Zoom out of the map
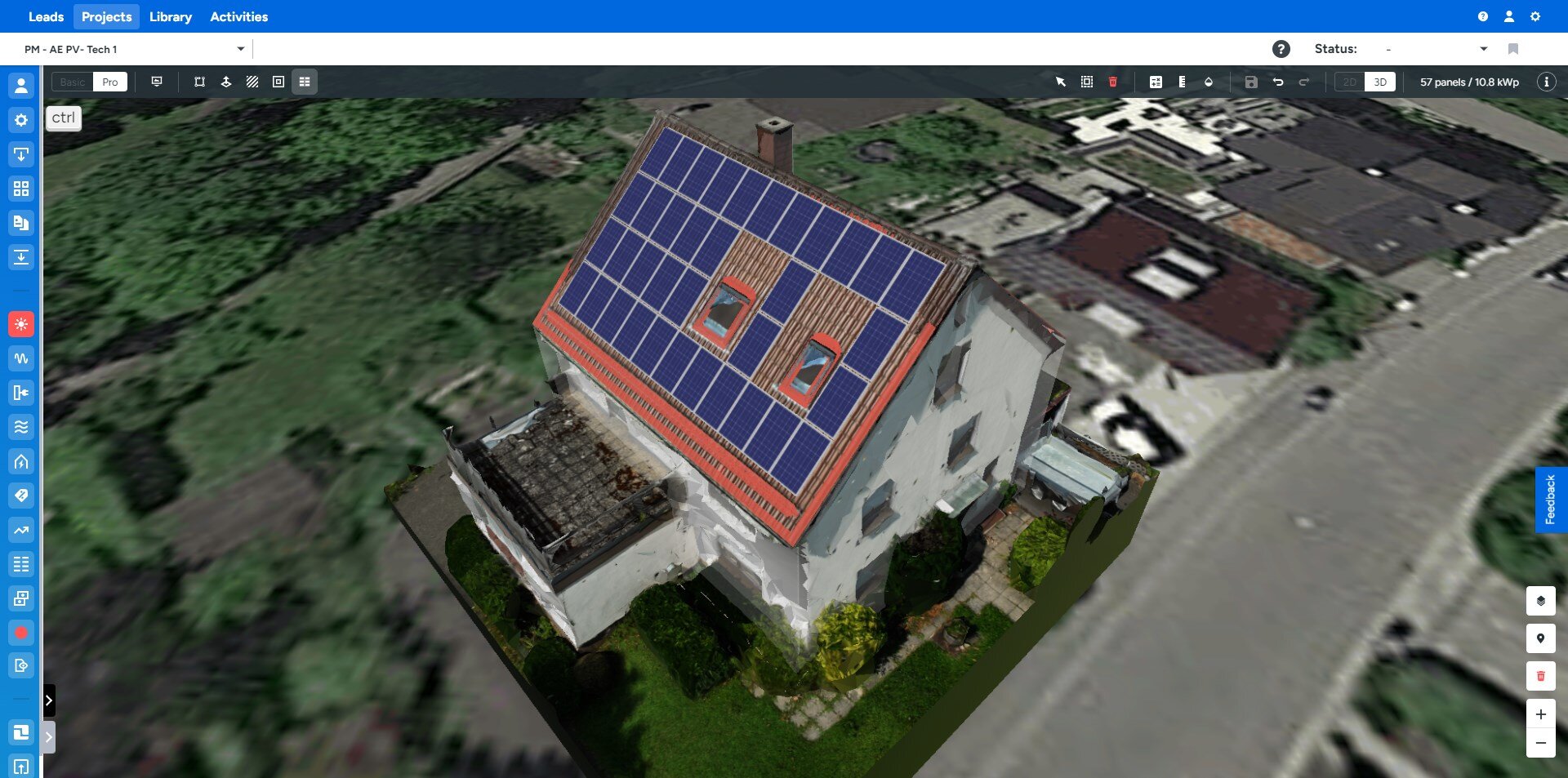The width and height of the screenshot is (1568, 778). [x=1540, y=743]
